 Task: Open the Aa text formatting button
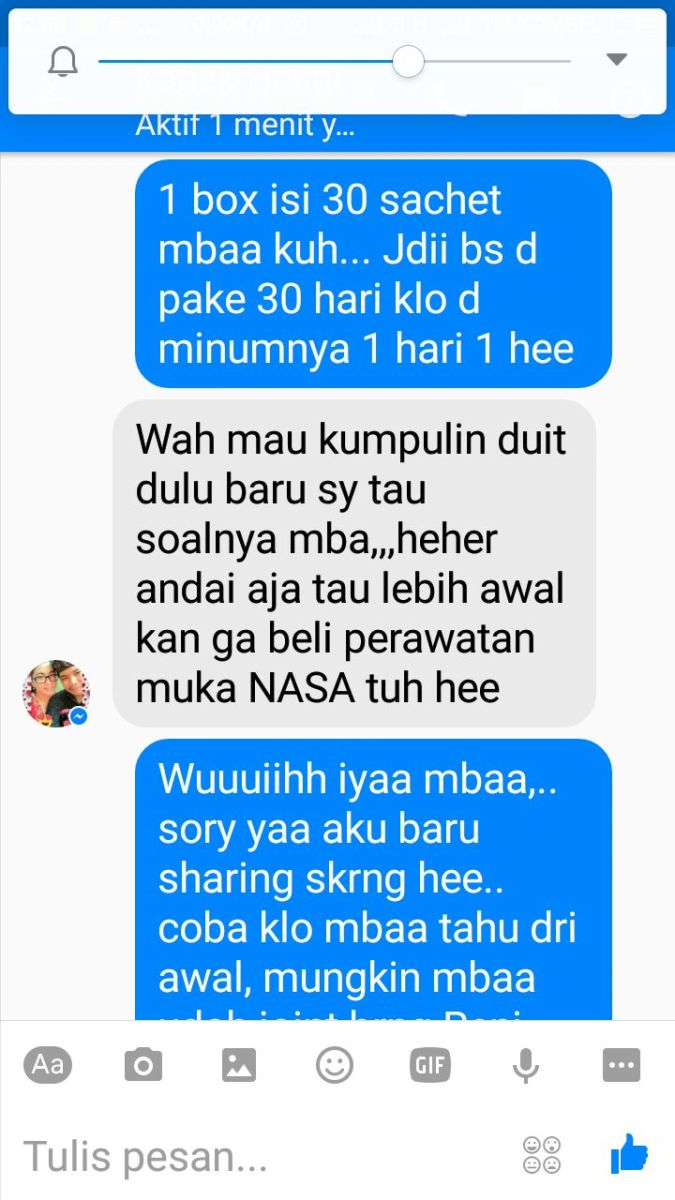(47, 1065)
